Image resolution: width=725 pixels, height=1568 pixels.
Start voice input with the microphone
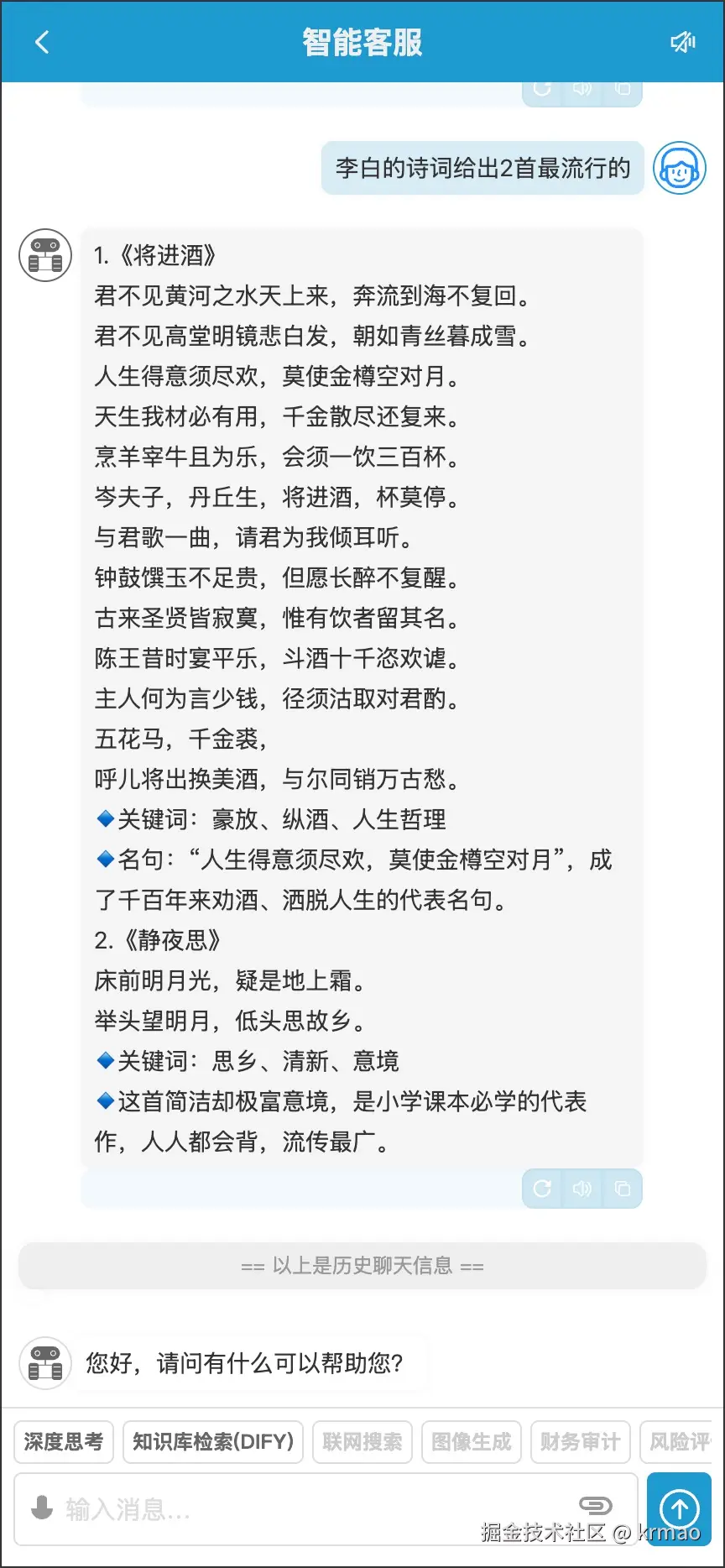tap(41, 1508)
